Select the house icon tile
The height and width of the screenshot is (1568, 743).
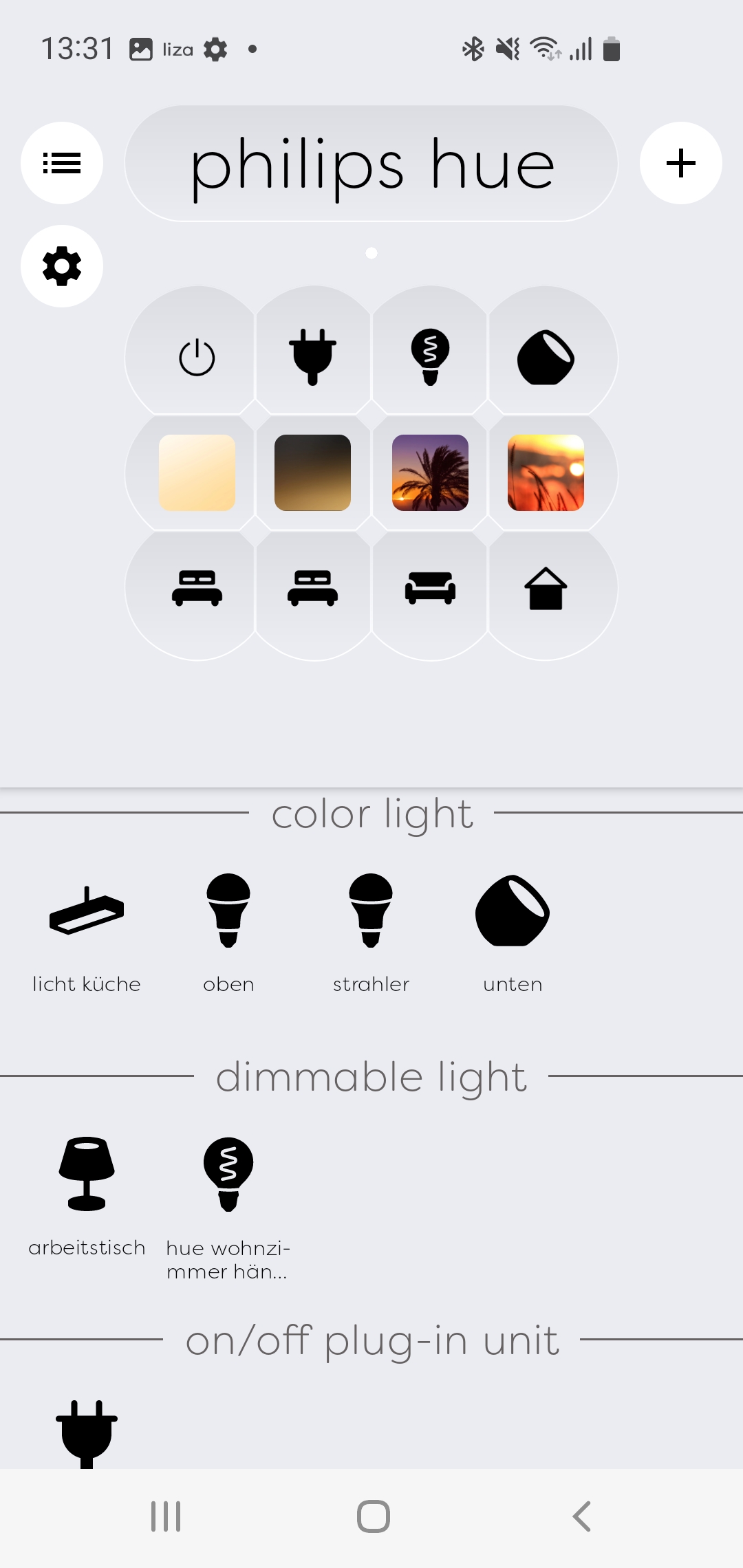tap(546, 588)
